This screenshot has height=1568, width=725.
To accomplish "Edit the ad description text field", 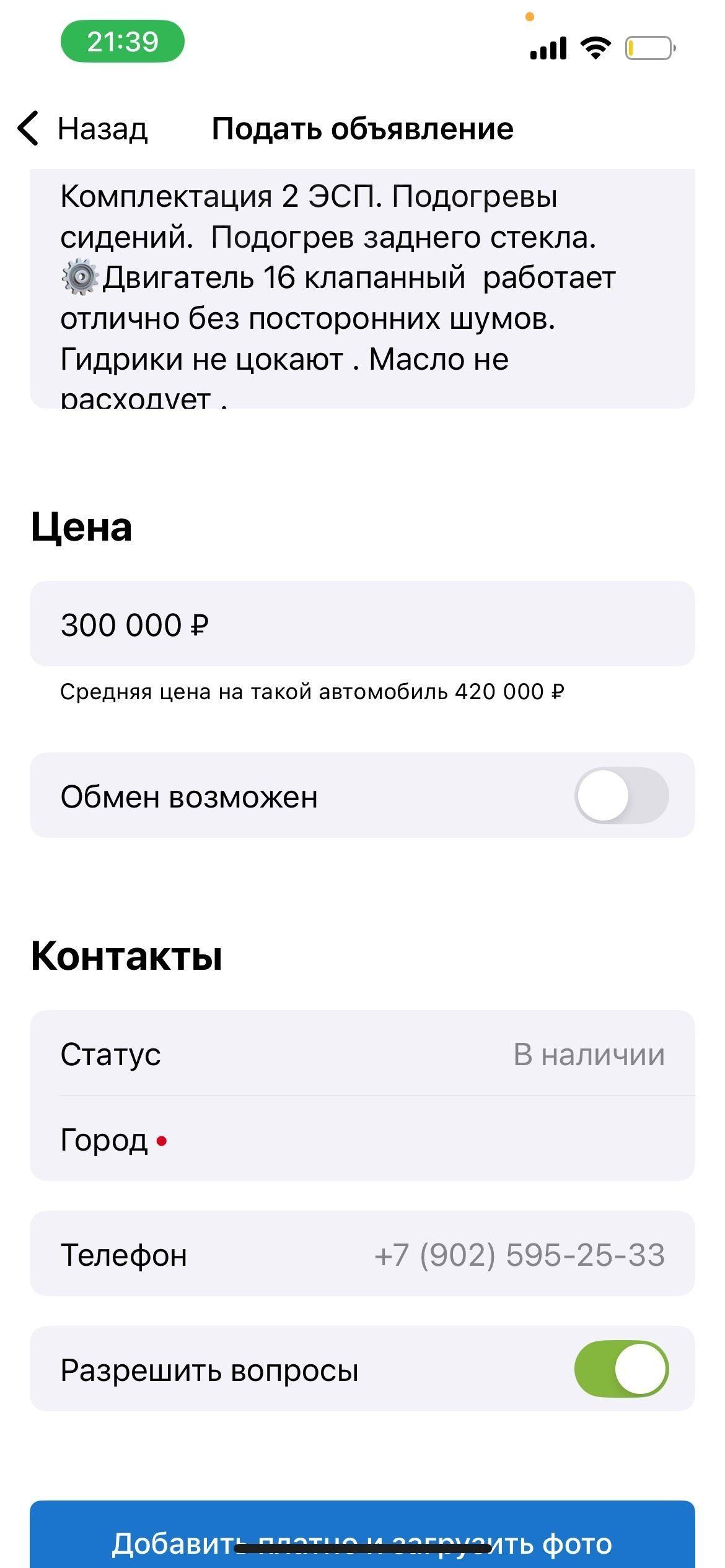I will (362, 289).
